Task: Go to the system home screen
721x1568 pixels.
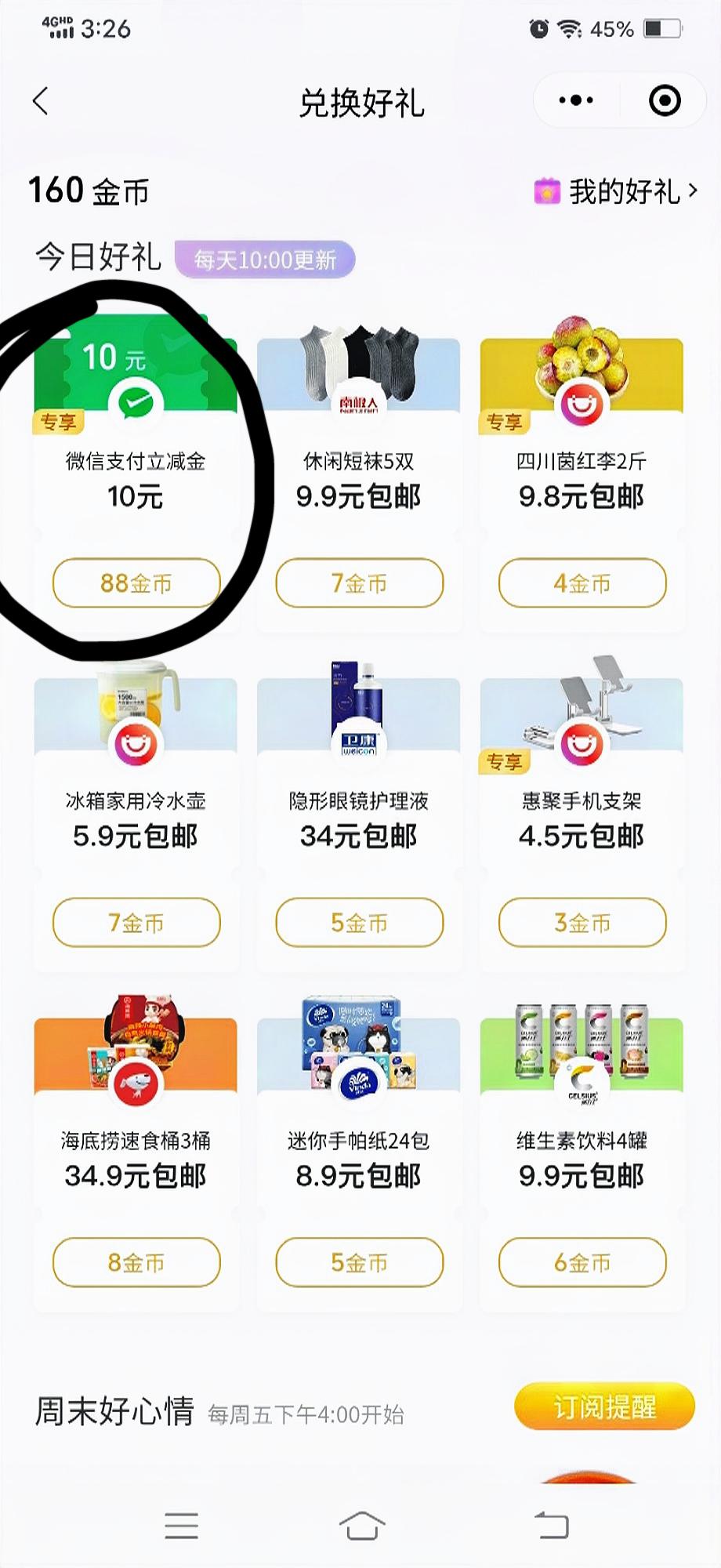Action: coord(362,1526)
